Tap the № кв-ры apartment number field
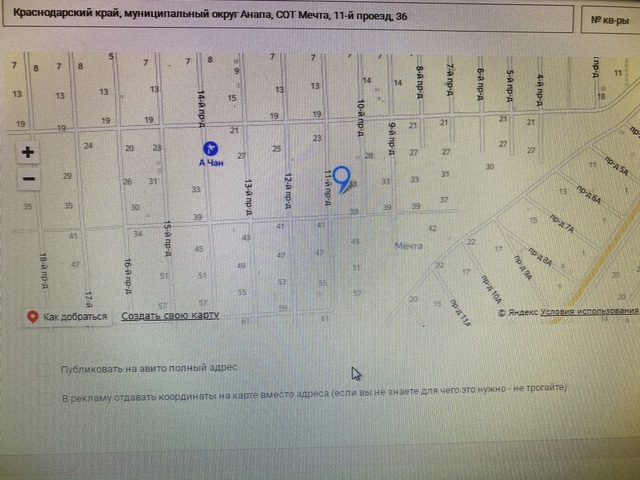Image resolution: width=640 pixels, height=480 pixels. pyautogui.click(x=608, y=20)
